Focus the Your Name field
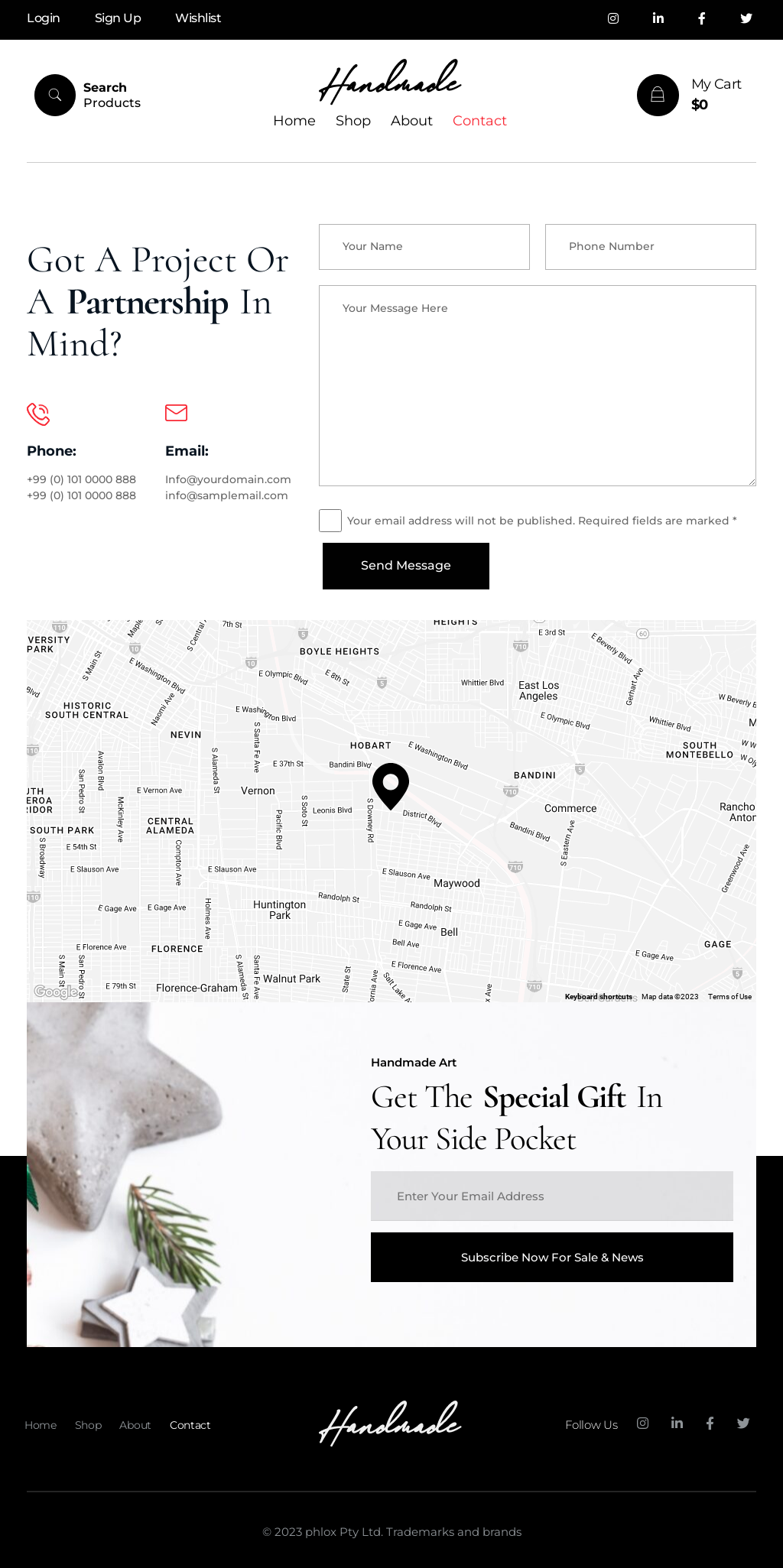 pyautogui.click(x=424, y=247)
